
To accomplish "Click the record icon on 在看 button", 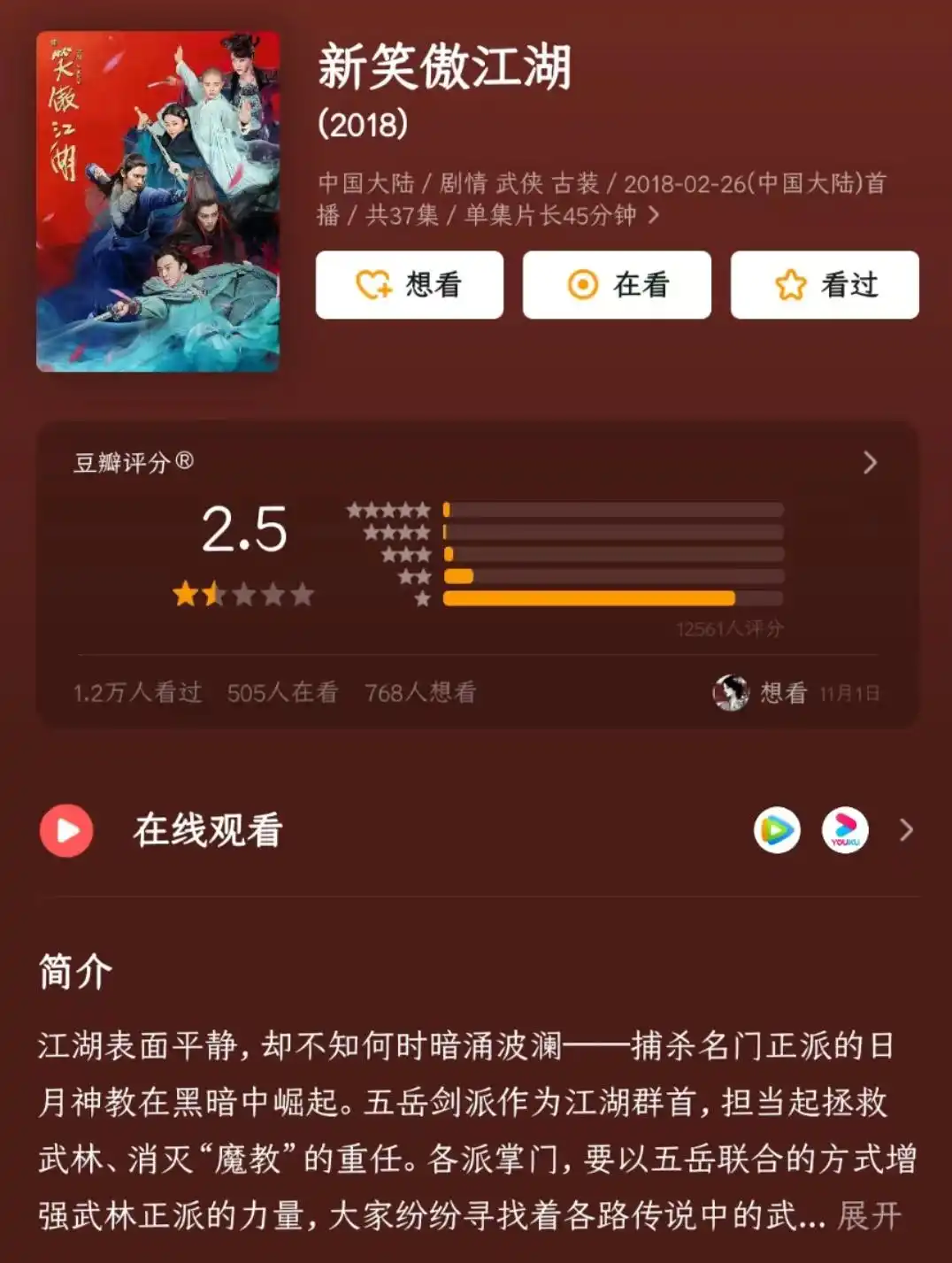I will coord(585,284).
